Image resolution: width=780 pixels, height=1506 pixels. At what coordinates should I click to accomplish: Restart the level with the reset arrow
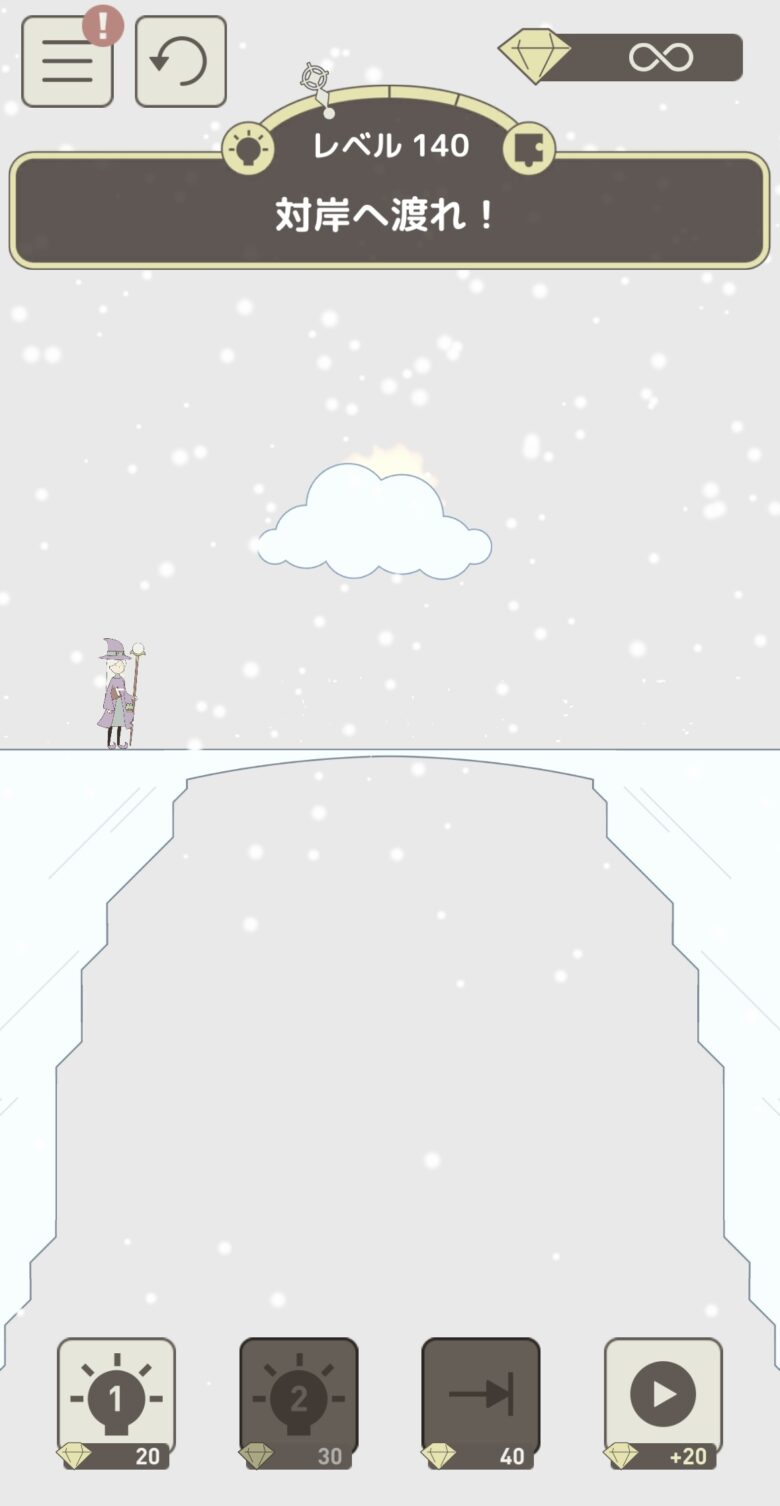tap(180, 62)
